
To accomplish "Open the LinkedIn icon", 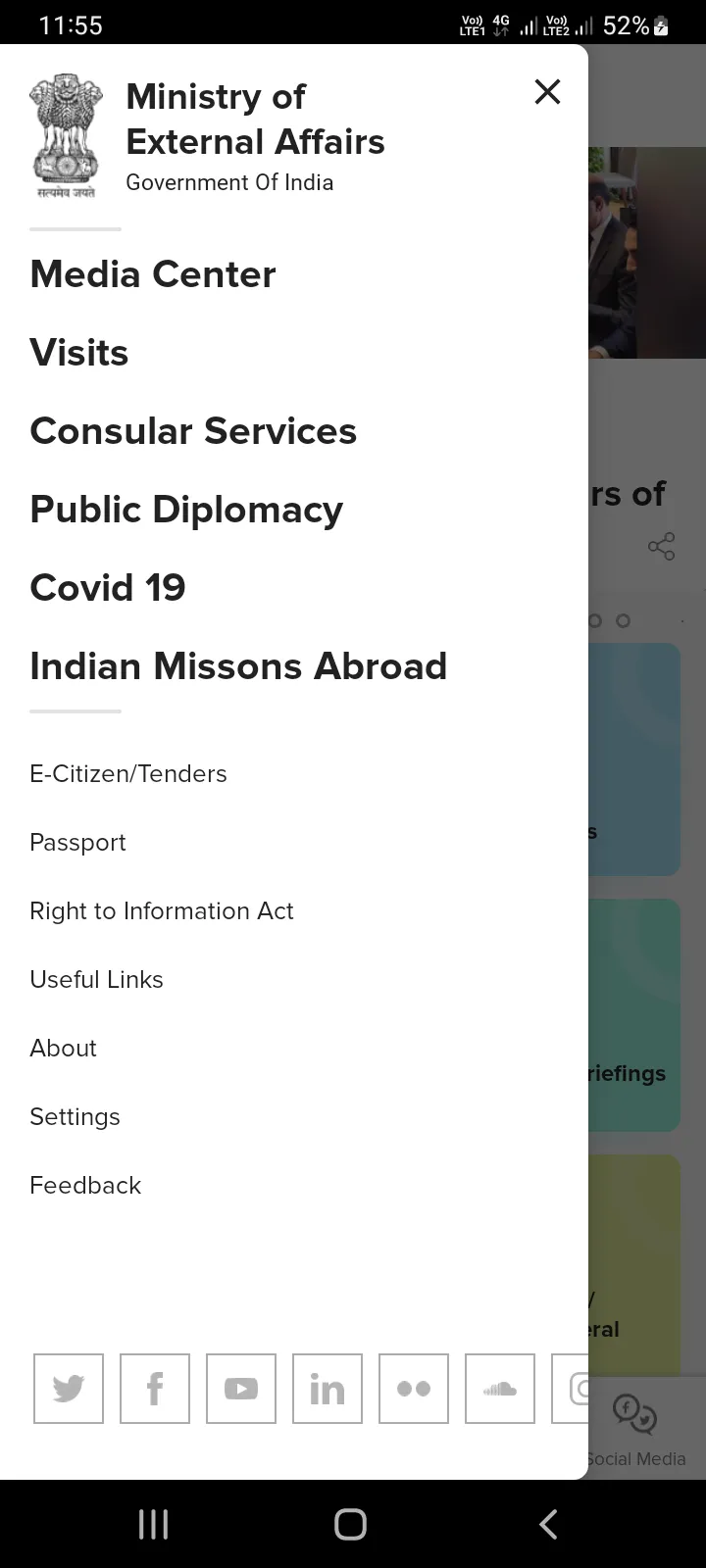I will coord(328,1389).
